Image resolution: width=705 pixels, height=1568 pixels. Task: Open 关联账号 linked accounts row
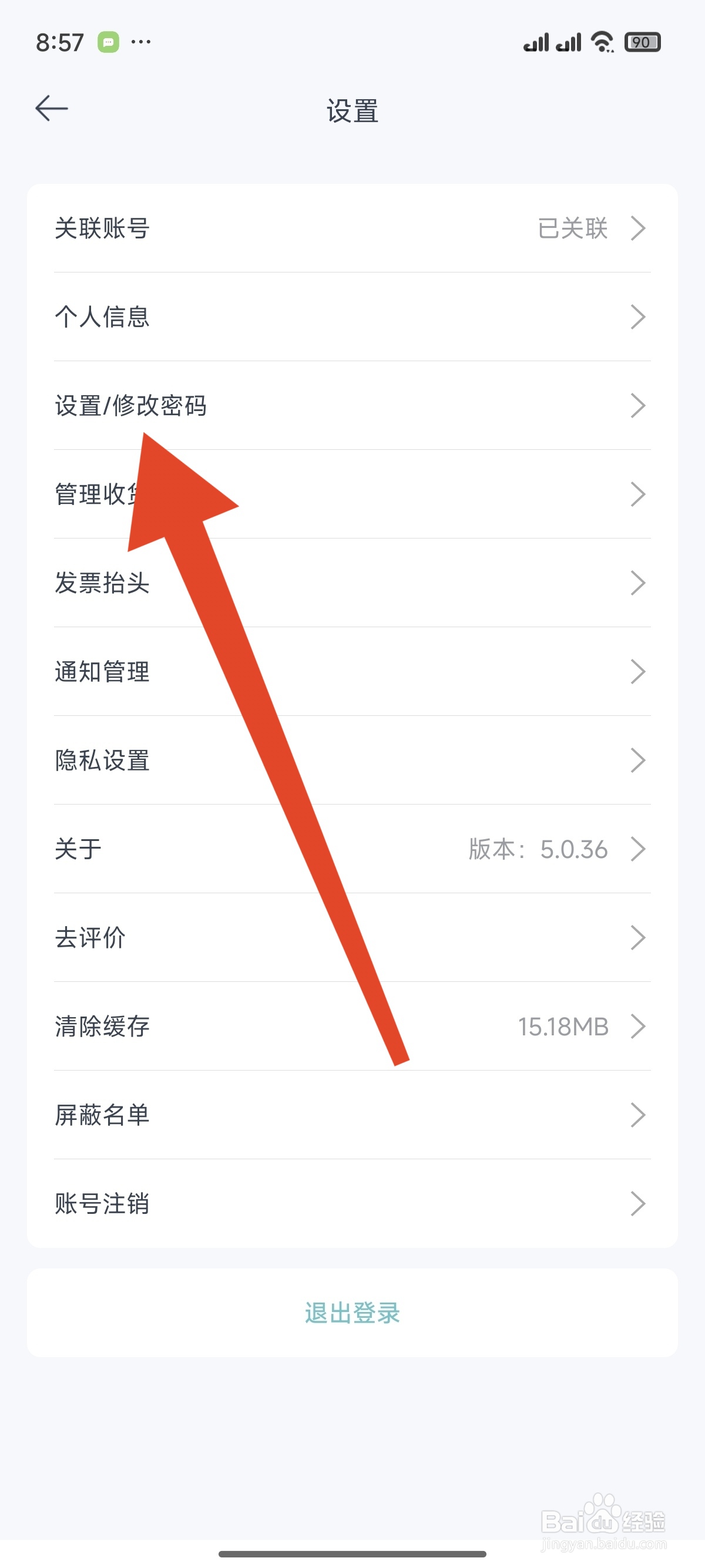pos(352,229)
